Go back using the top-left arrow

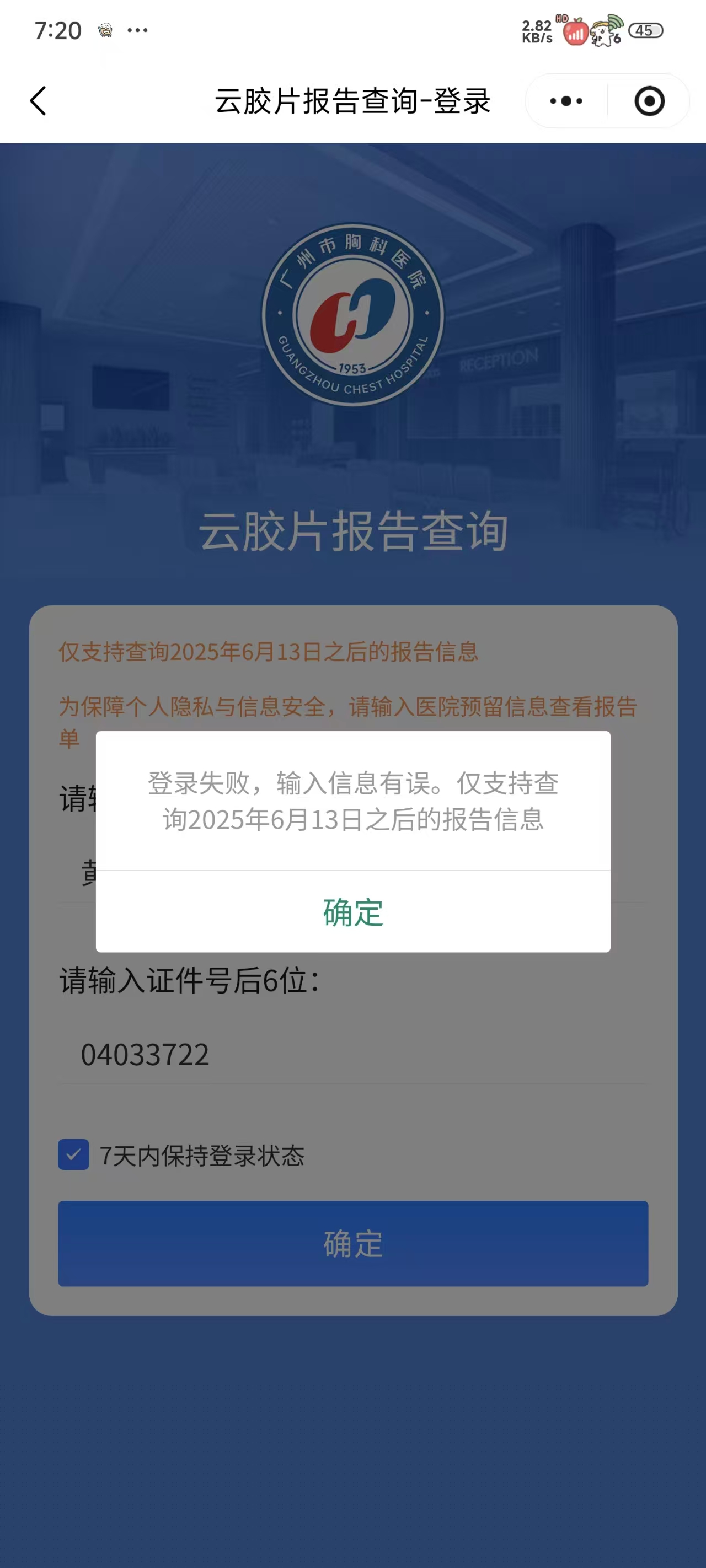[x=39, y=100]
